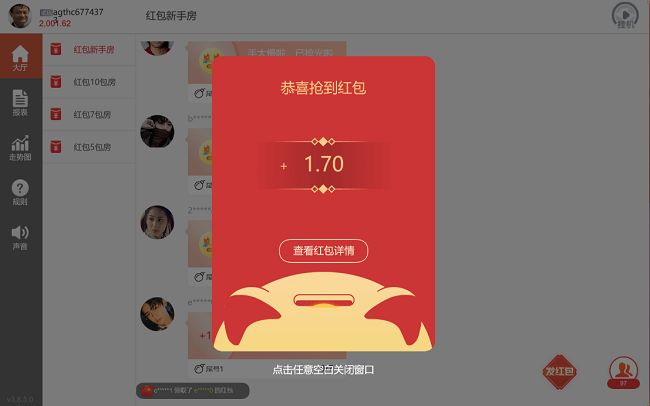Open the online members icon
This screenshot has width=650, height=406.
tap(623, 371)
